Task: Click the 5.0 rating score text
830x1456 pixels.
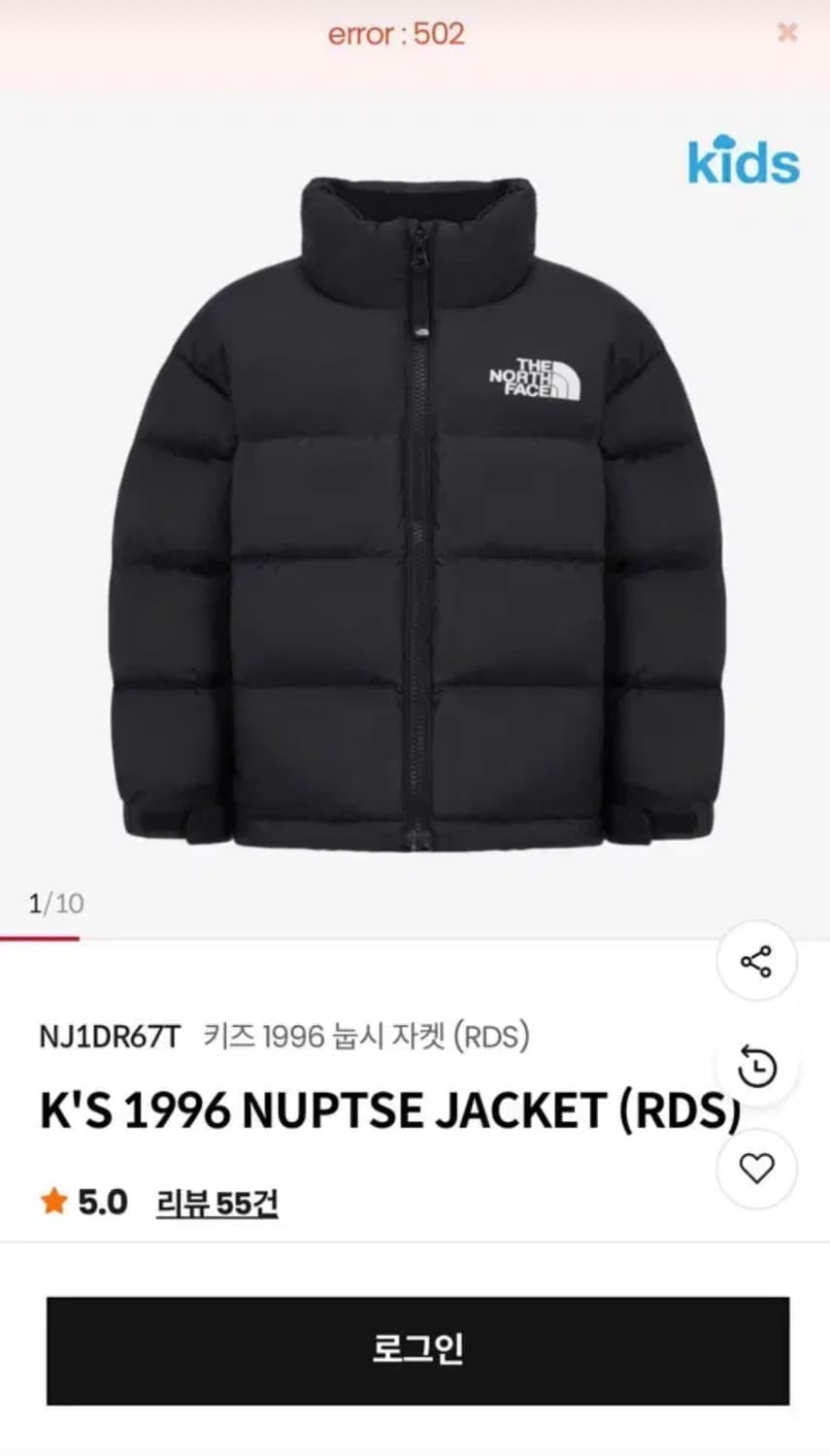Action: click(102, 1202)
